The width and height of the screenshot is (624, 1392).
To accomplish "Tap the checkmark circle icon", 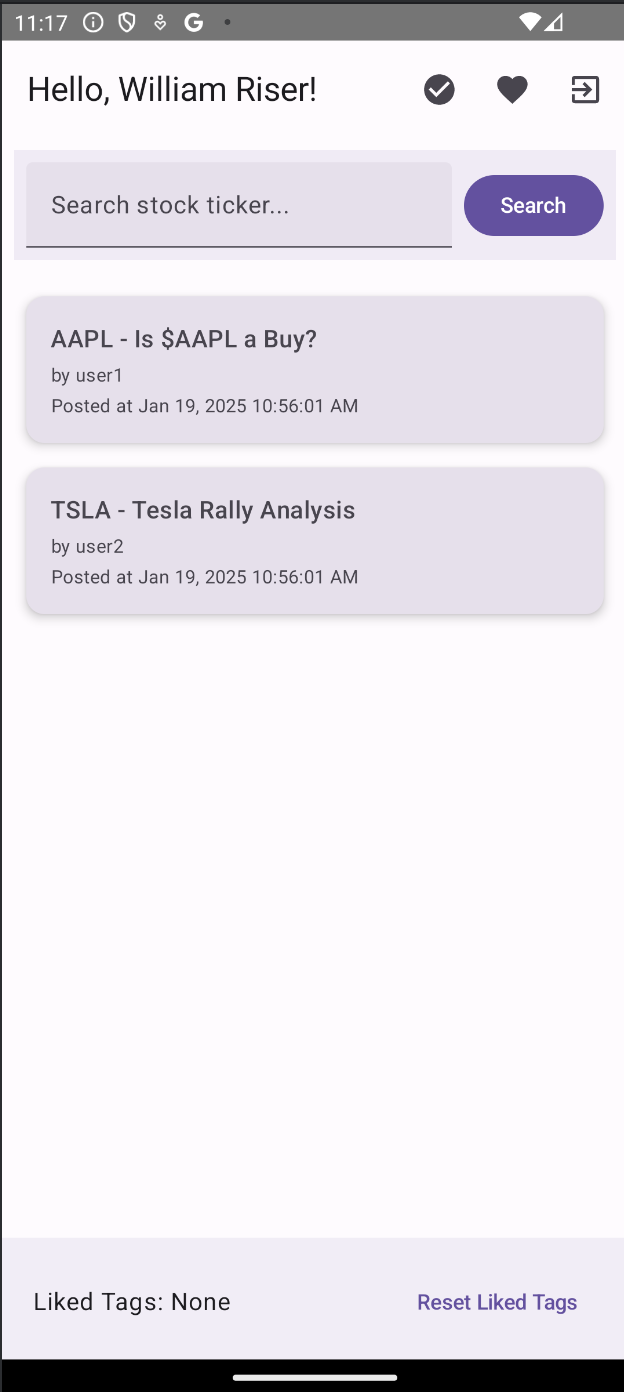I will click(439, 90).
